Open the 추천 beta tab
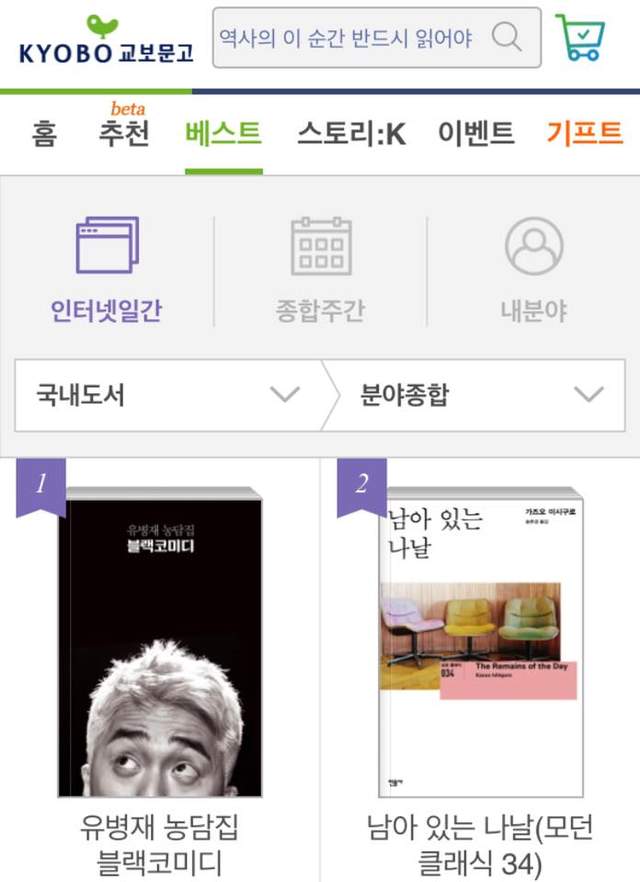640x882 pixels. tap(122, 133)
